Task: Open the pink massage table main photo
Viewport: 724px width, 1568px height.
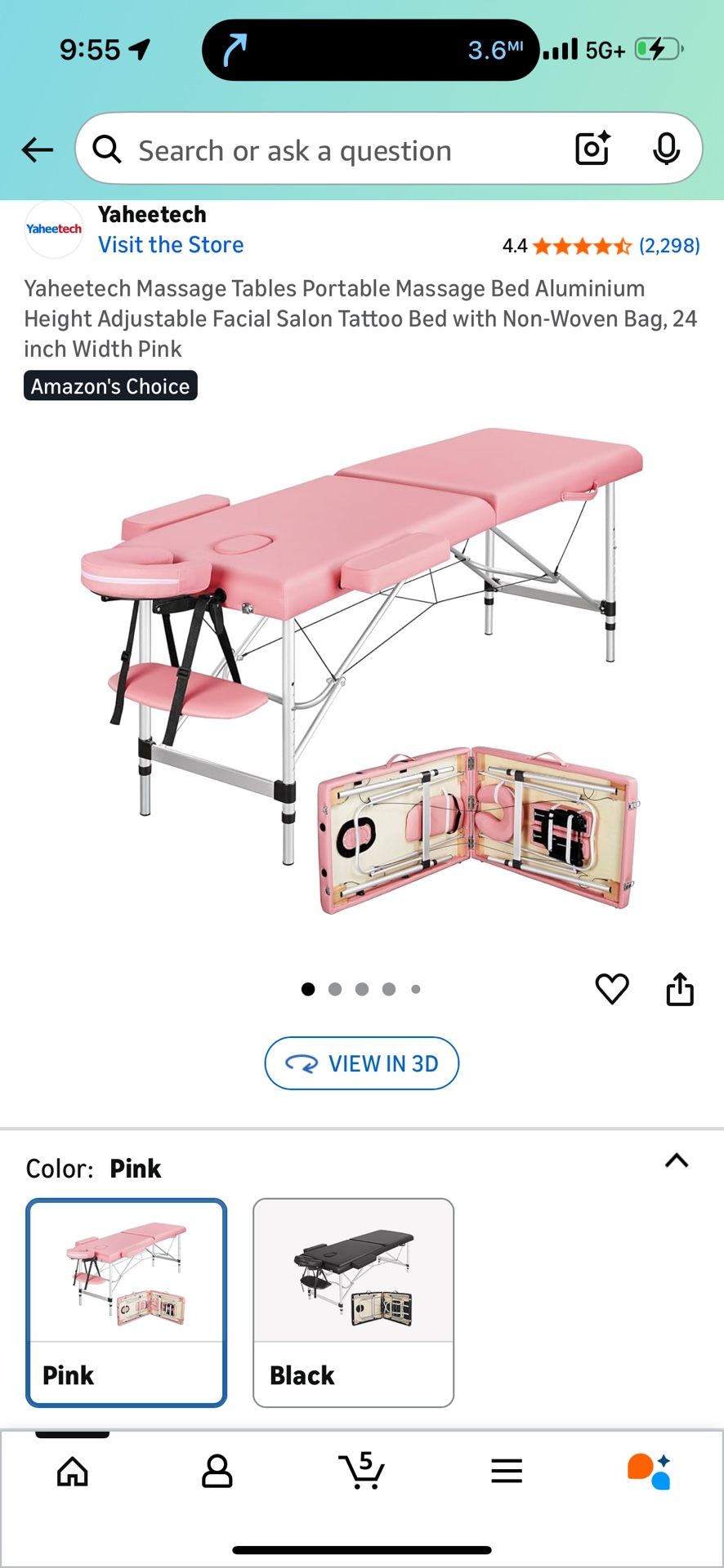Action: (x=362, y=670)
